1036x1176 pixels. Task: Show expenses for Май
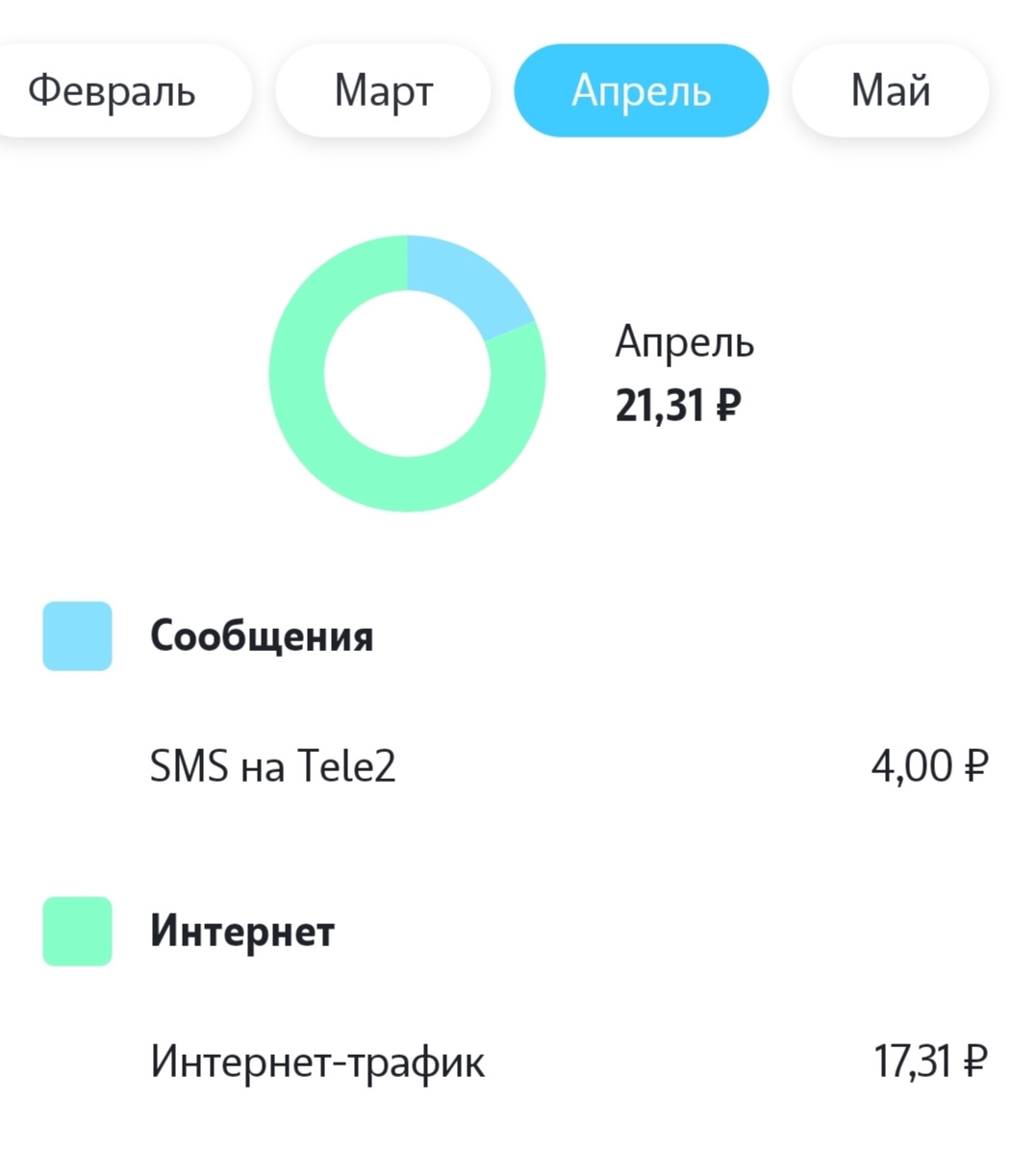coord(890,91)
